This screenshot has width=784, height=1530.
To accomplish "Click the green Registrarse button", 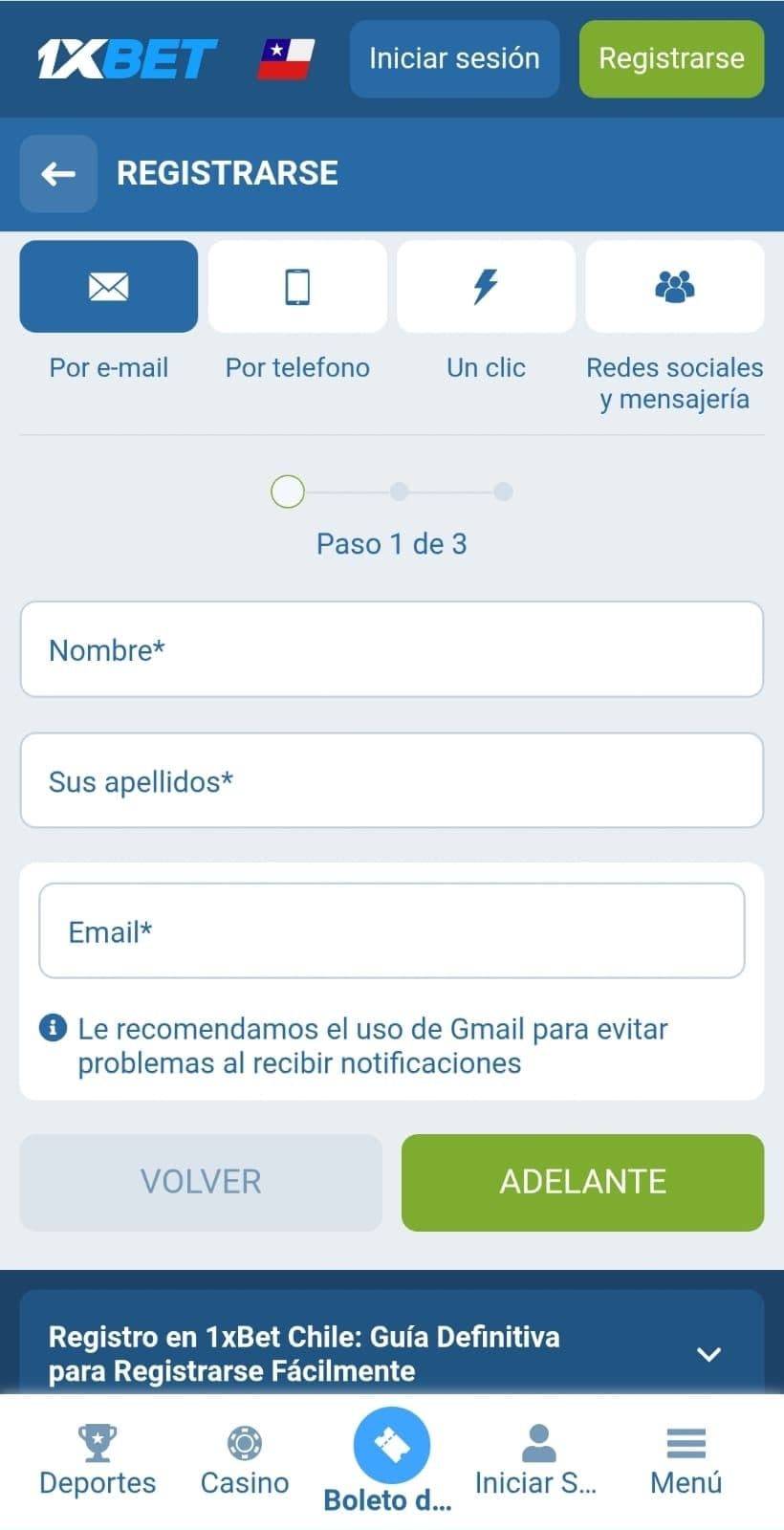I will 670,58.
